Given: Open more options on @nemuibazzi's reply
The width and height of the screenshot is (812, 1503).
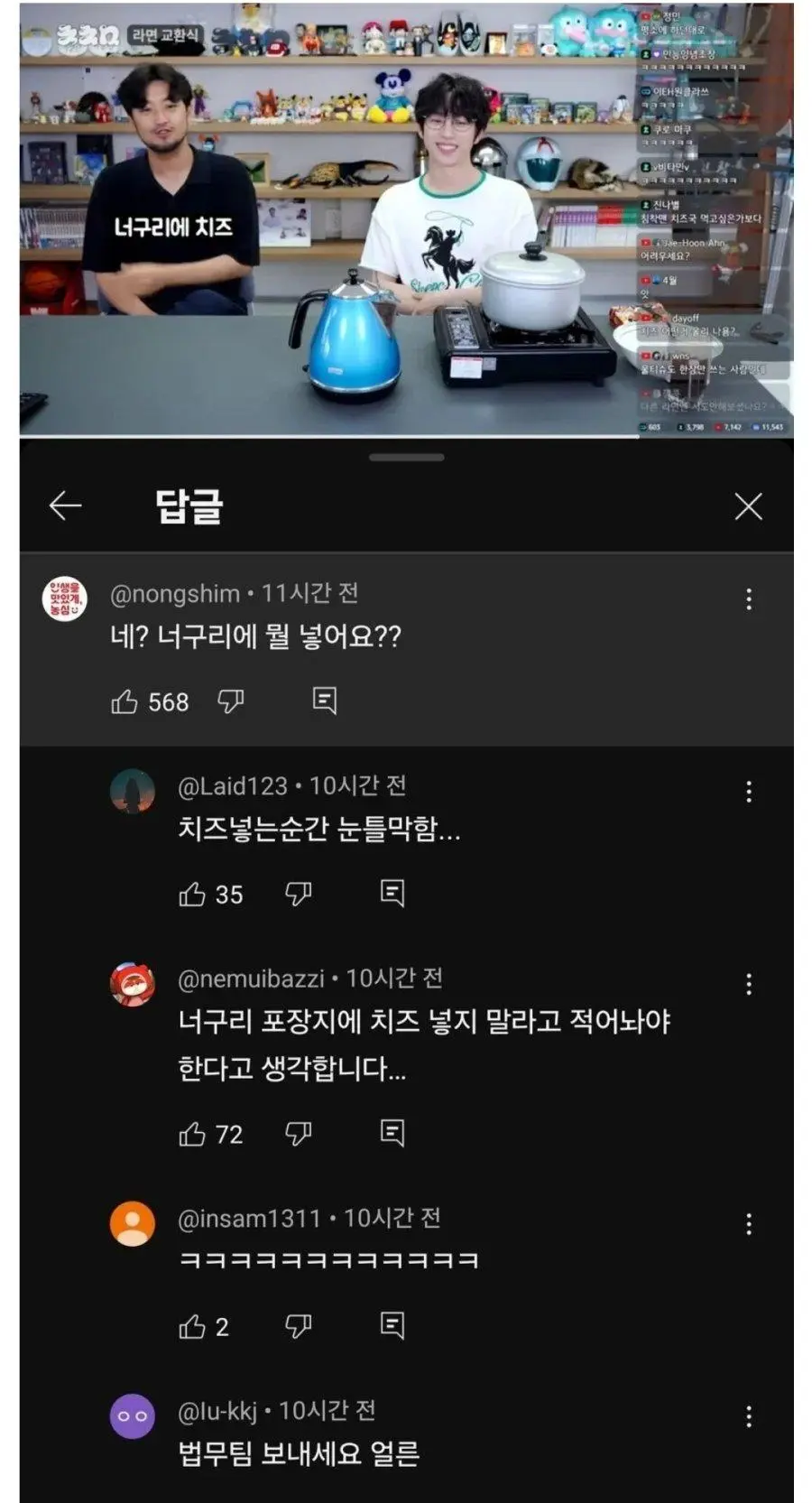Looking at the screenshot, I should point(749,984).
